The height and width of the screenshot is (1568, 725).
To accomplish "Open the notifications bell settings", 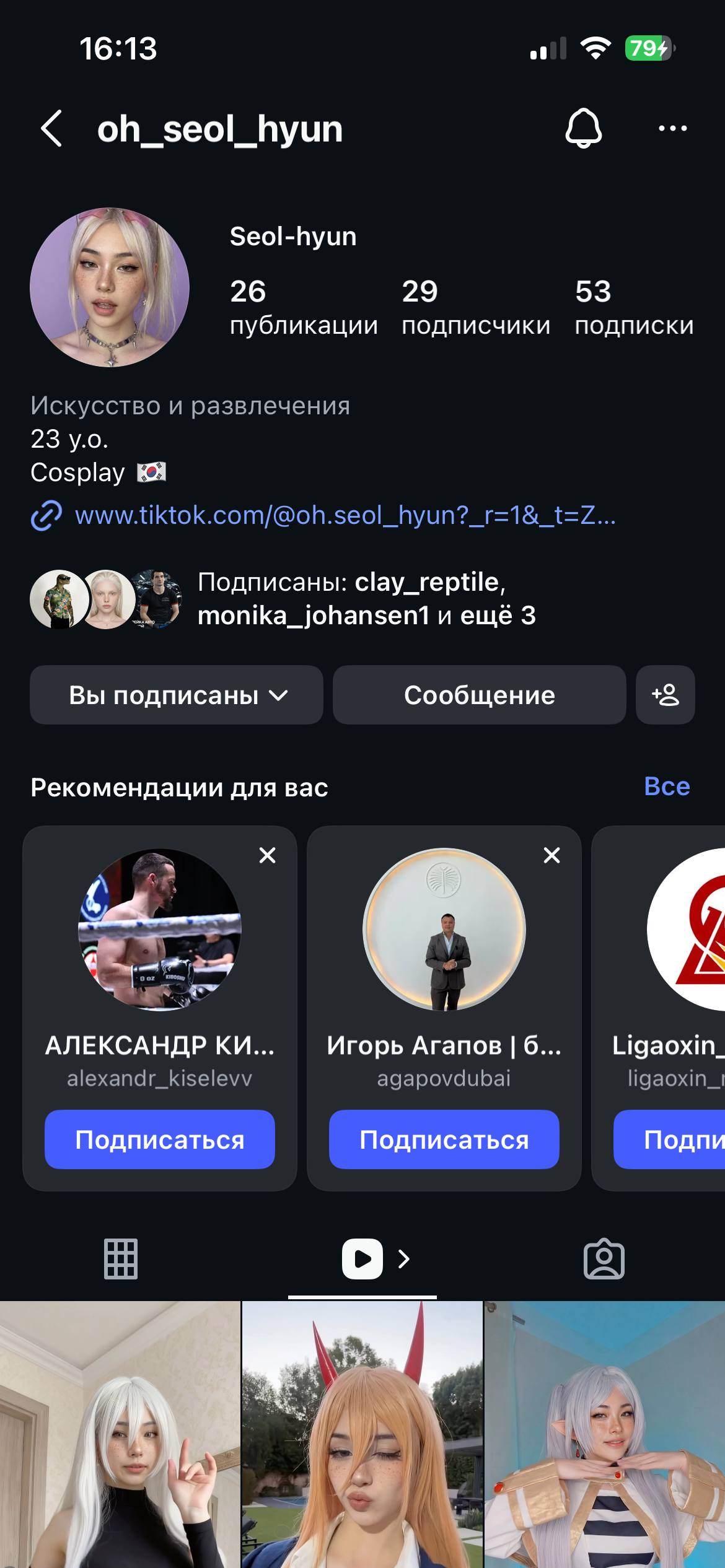I will tap(583, 129).
